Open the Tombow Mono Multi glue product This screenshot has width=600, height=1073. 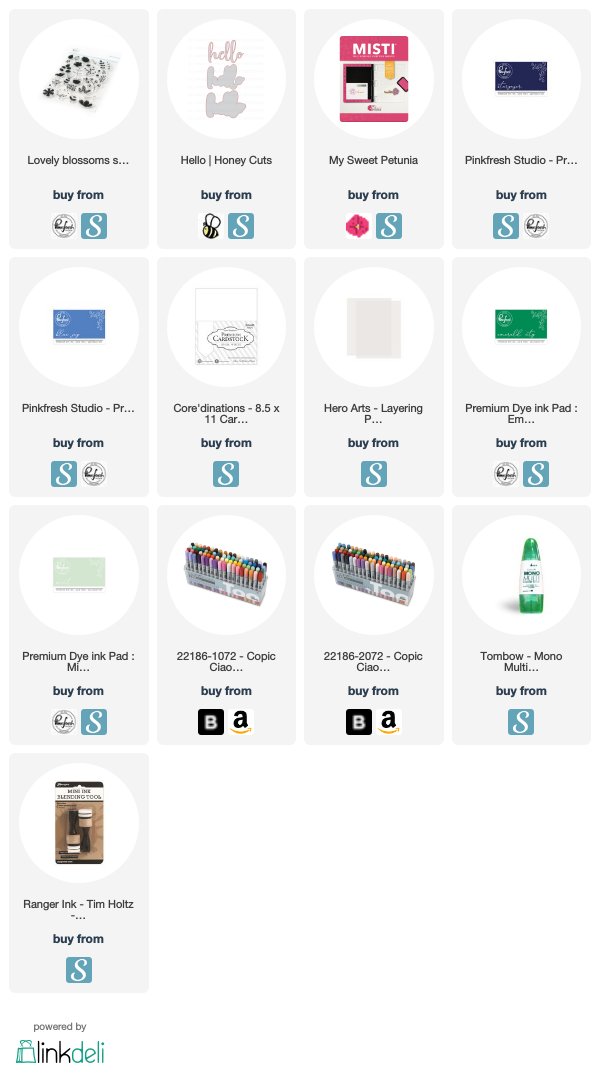[521, 576]
